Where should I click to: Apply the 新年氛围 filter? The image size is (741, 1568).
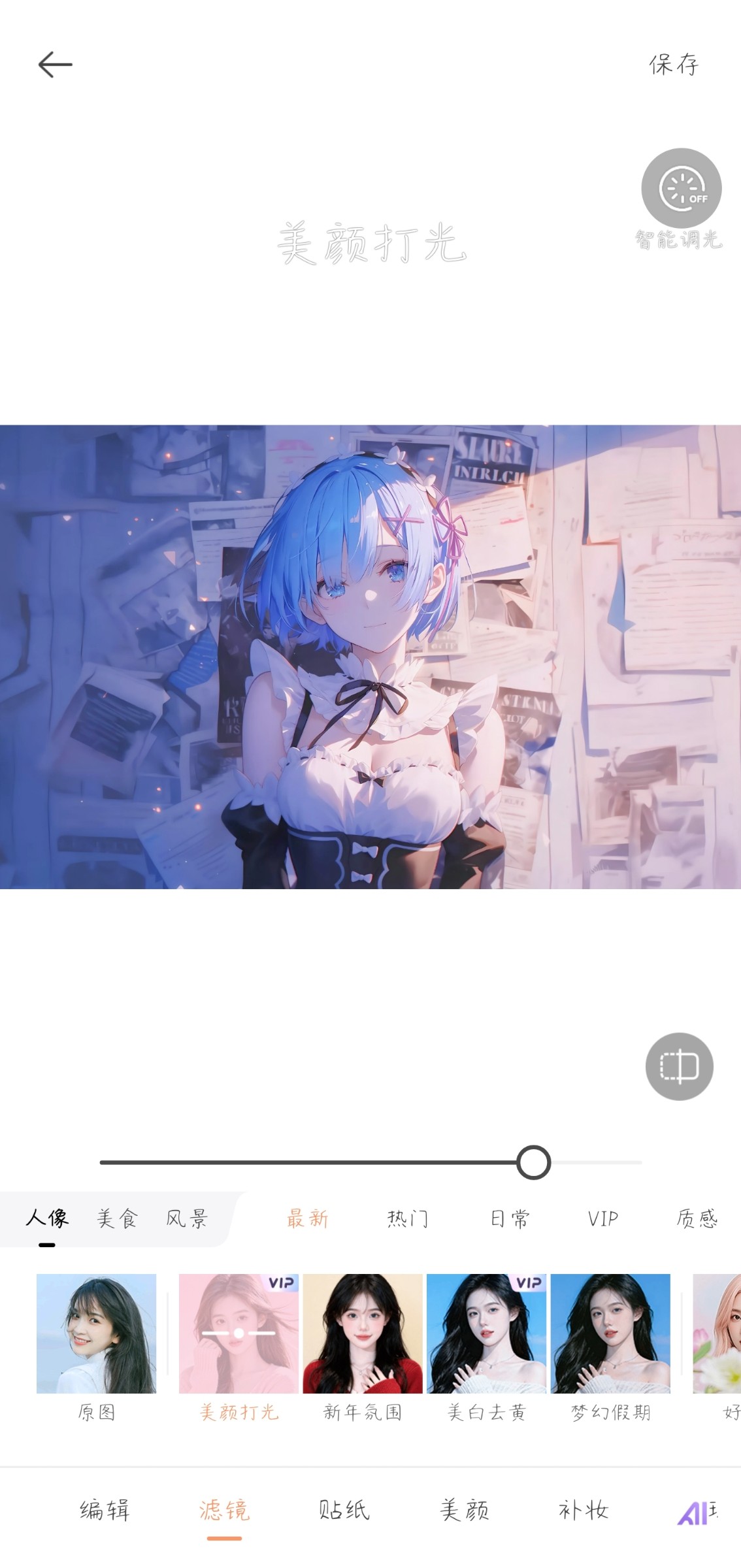click(362, 1333)
